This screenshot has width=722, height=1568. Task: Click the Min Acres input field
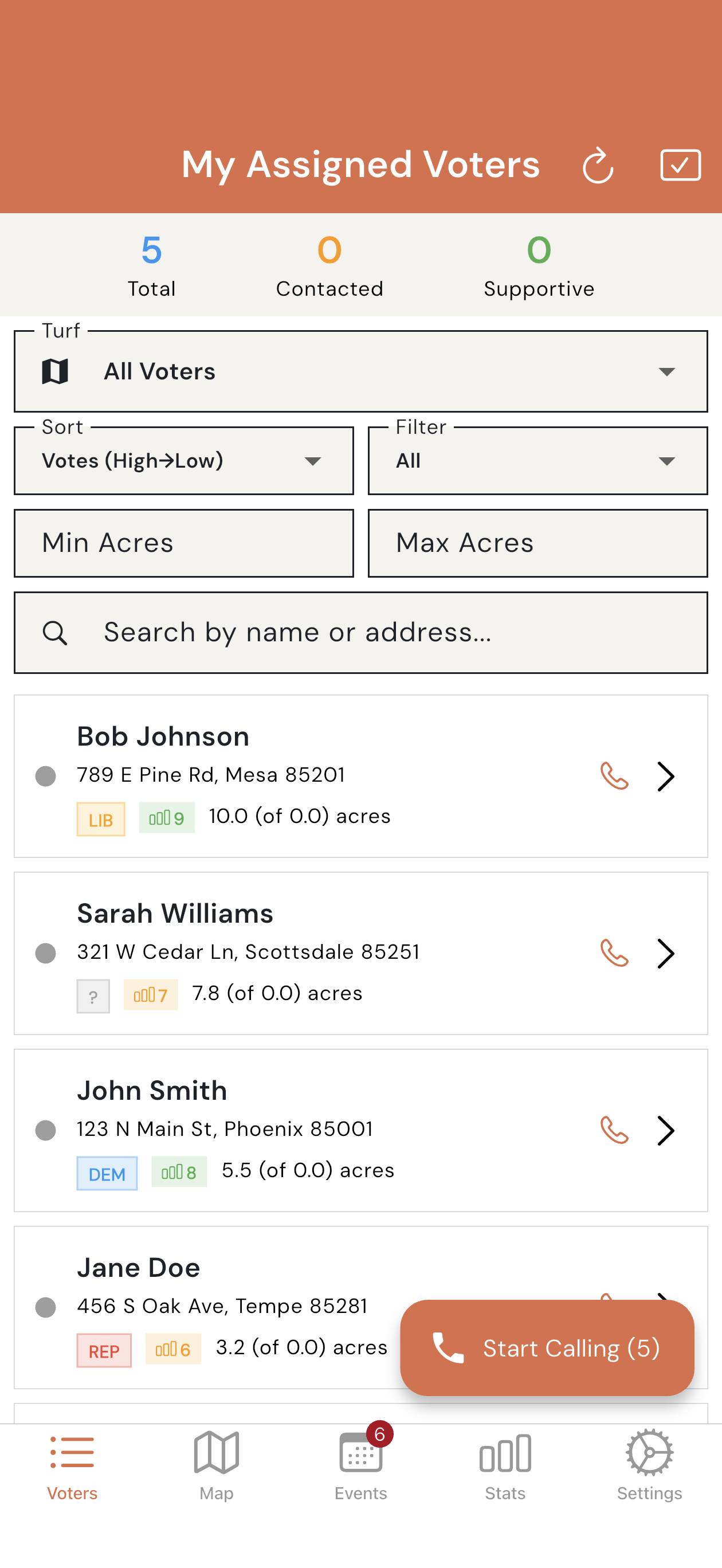click(183, 542)
